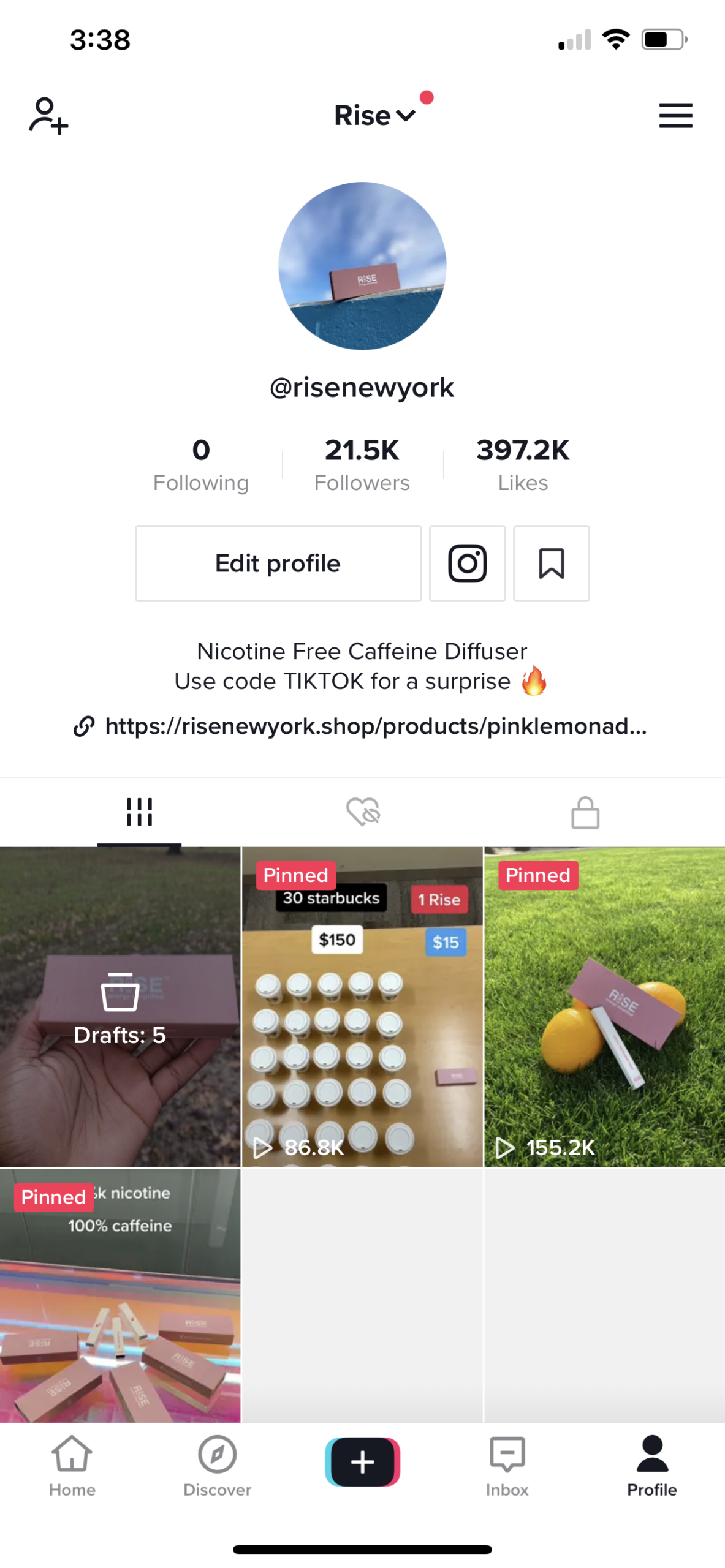Tap the profile picture
The height and width of the screenshot is (1568, 725).
(362, 265)
